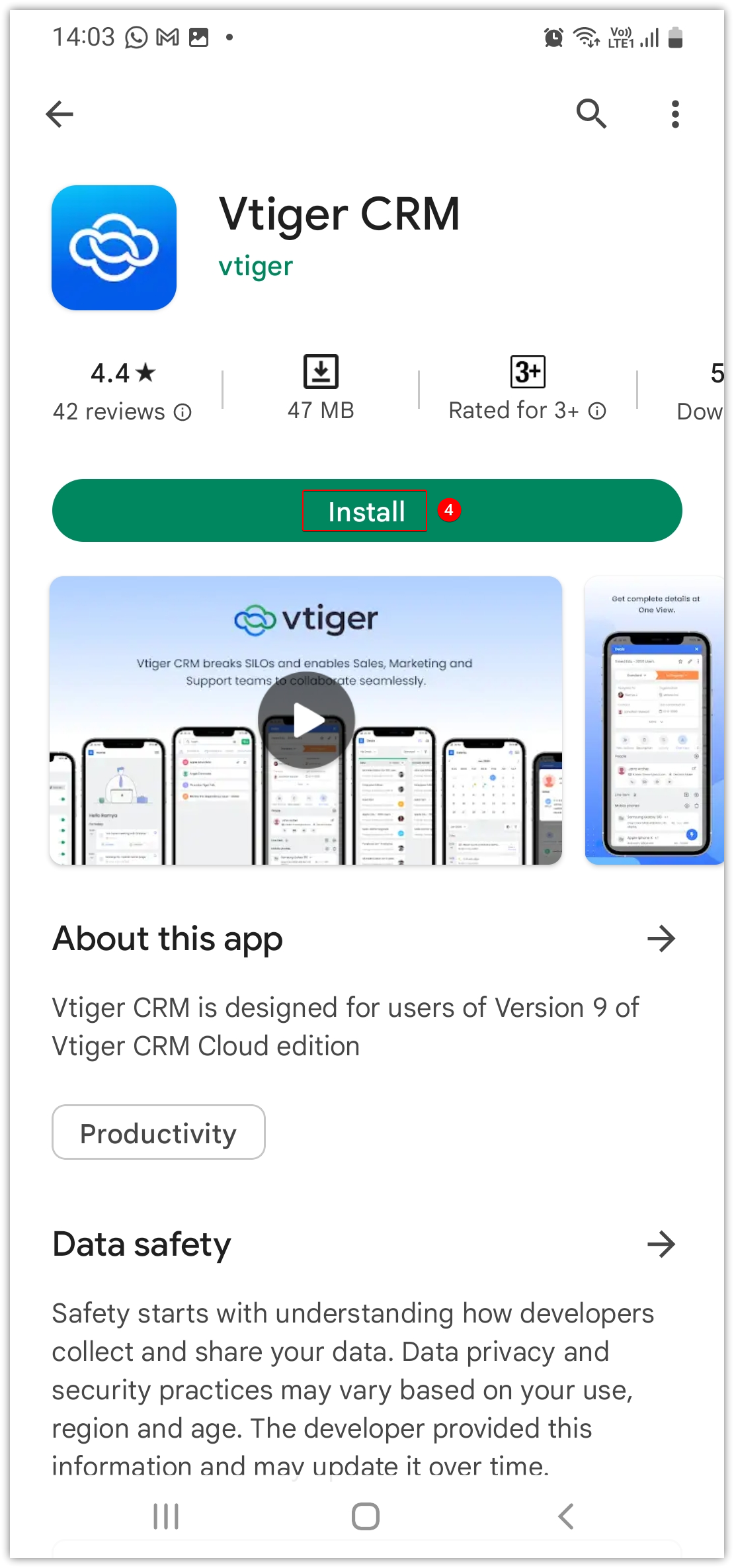
Task: Open vtiger developer page
Action: [255, 267]
